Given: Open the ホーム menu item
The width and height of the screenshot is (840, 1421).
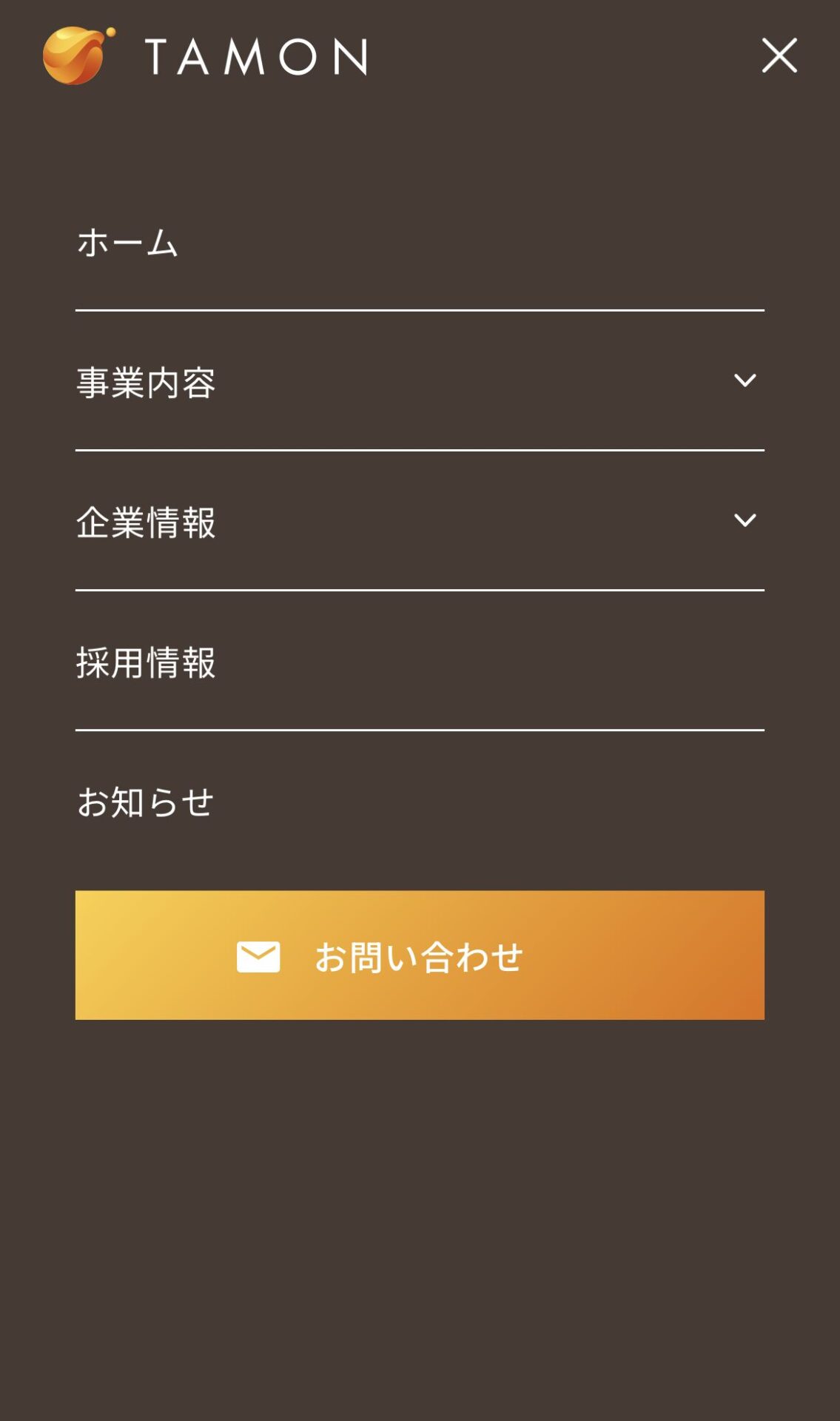Looking at the screenshot, I should [x=127, y=243].
